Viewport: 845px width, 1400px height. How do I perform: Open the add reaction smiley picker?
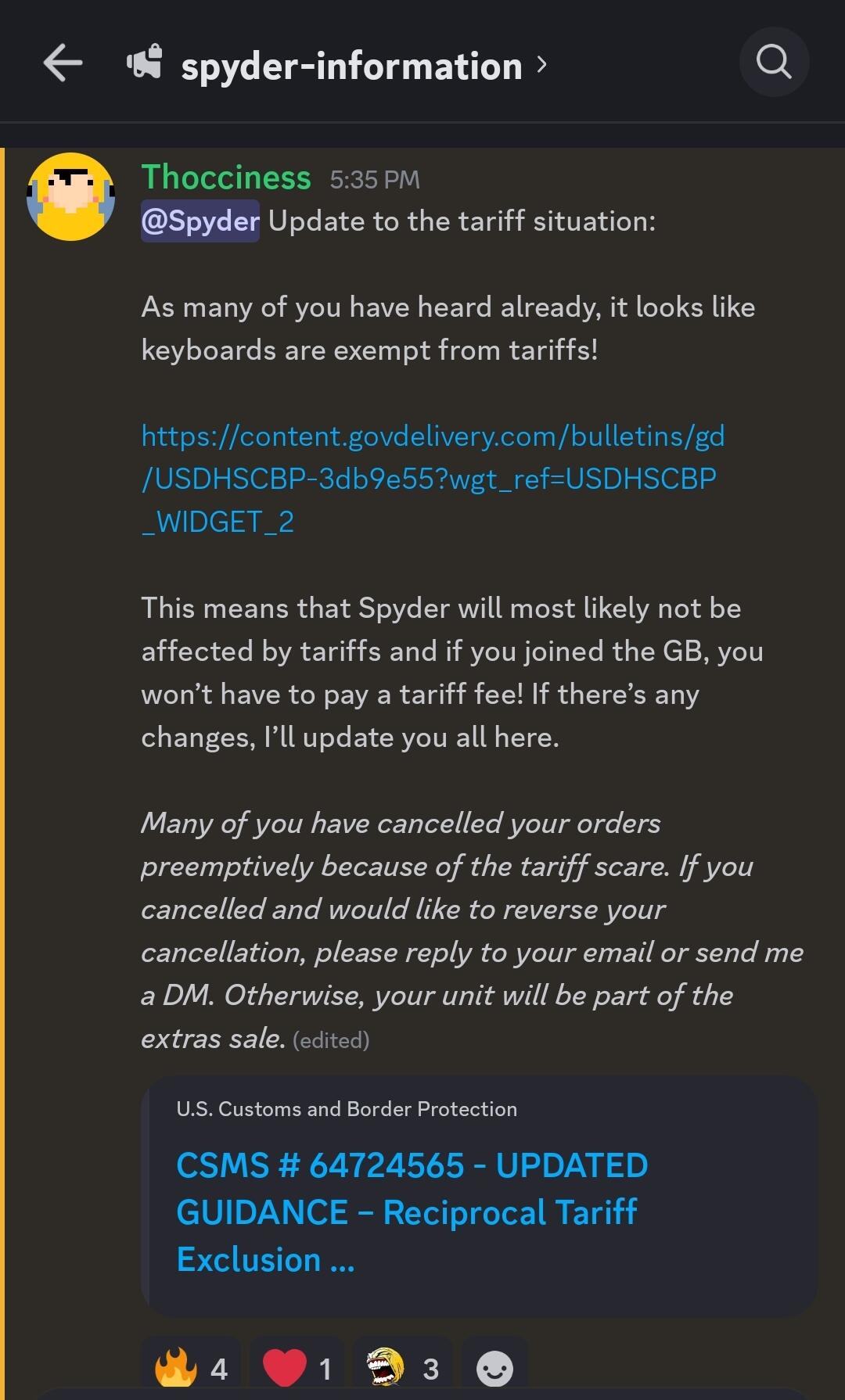[494, 1368]
